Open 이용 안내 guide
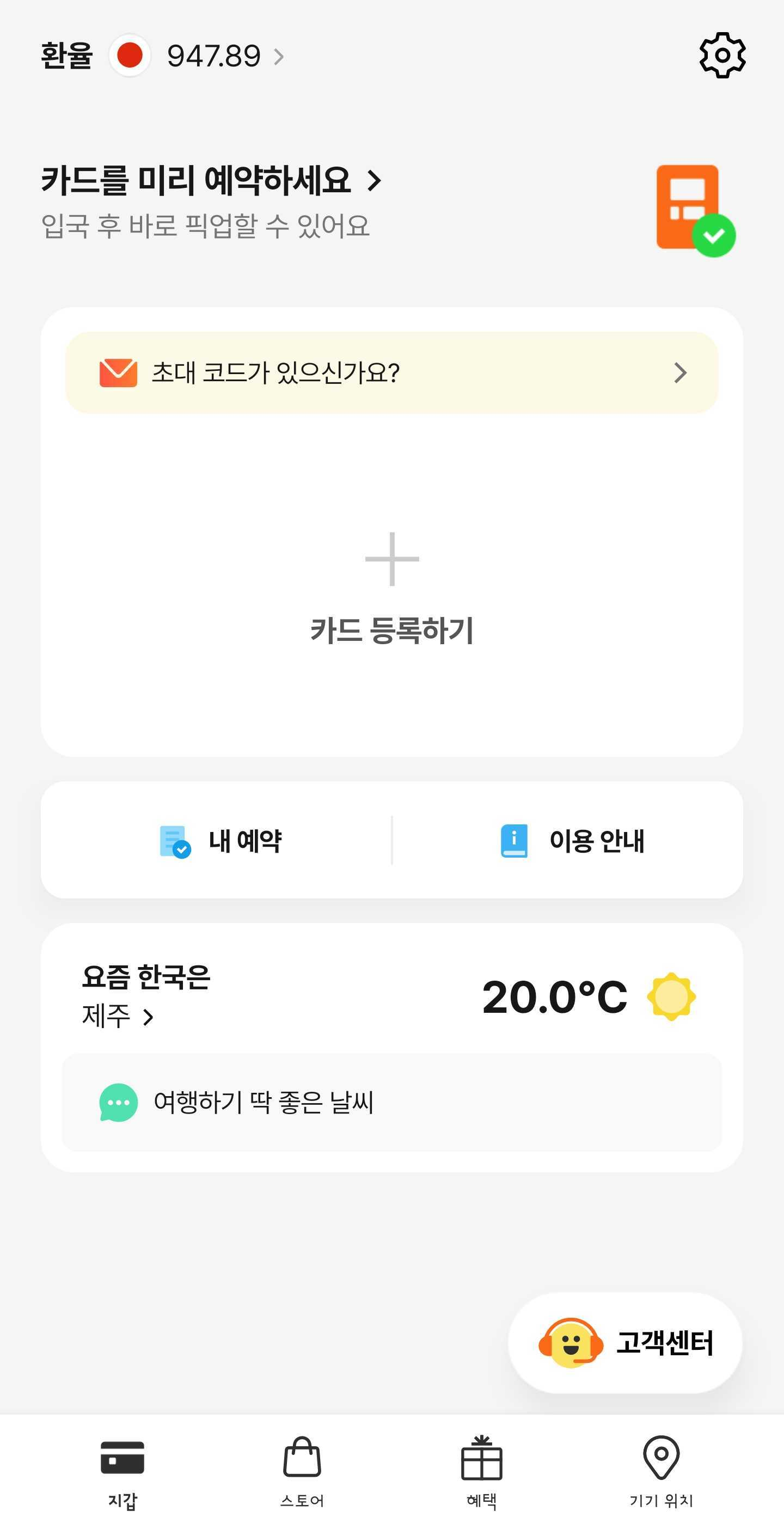The height and width of the screenshot is (1529, 784). pos(572,841)
